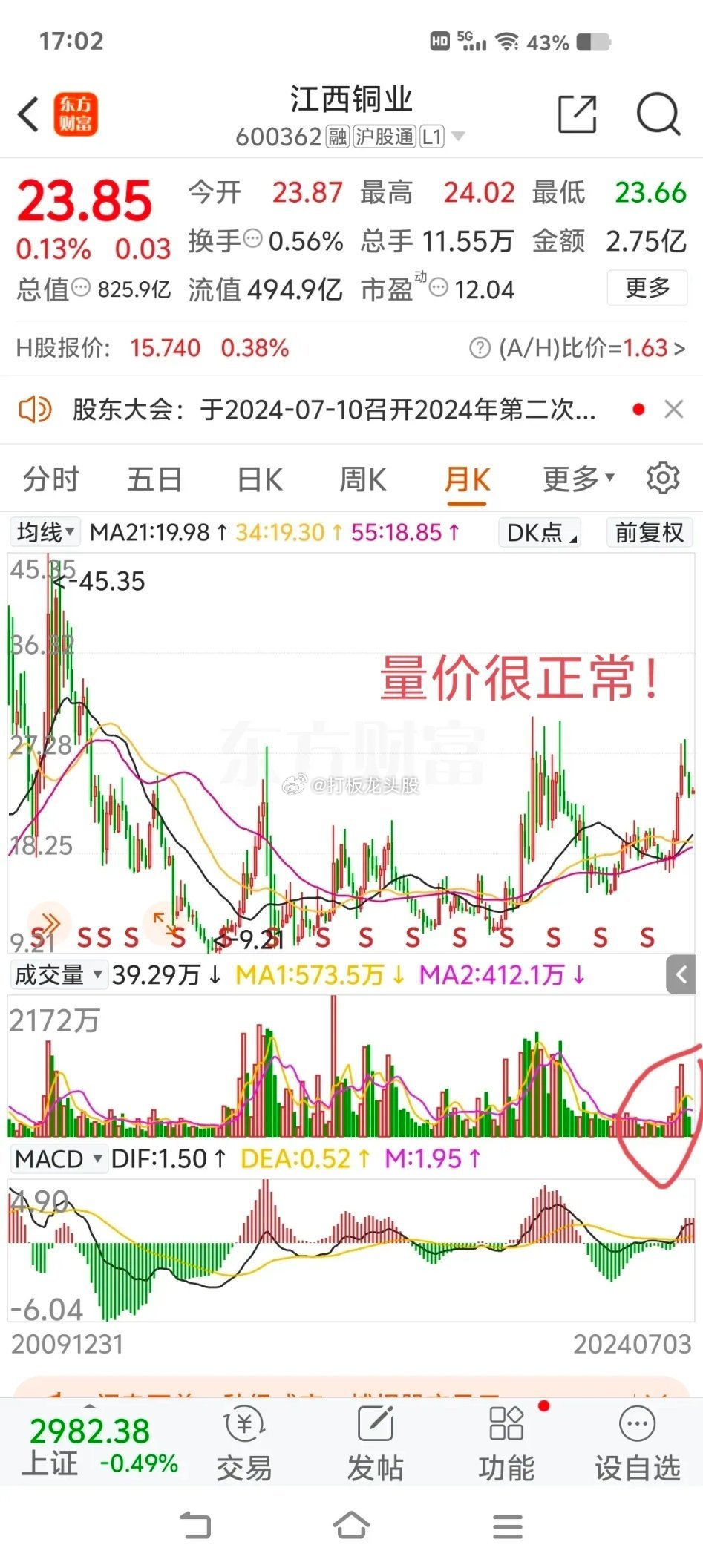Open the MACD indicator selector dropdown
Image resolution: width=703 pixels, height=1568 pixels.
point(59,1158)
